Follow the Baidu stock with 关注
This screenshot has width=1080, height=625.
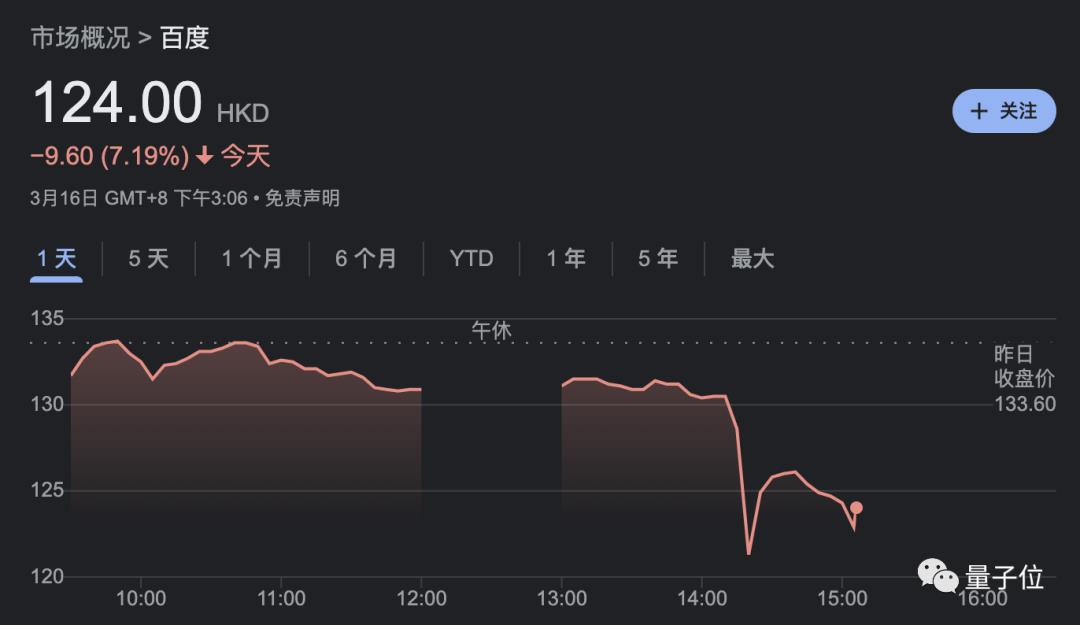pos(1003,111)
